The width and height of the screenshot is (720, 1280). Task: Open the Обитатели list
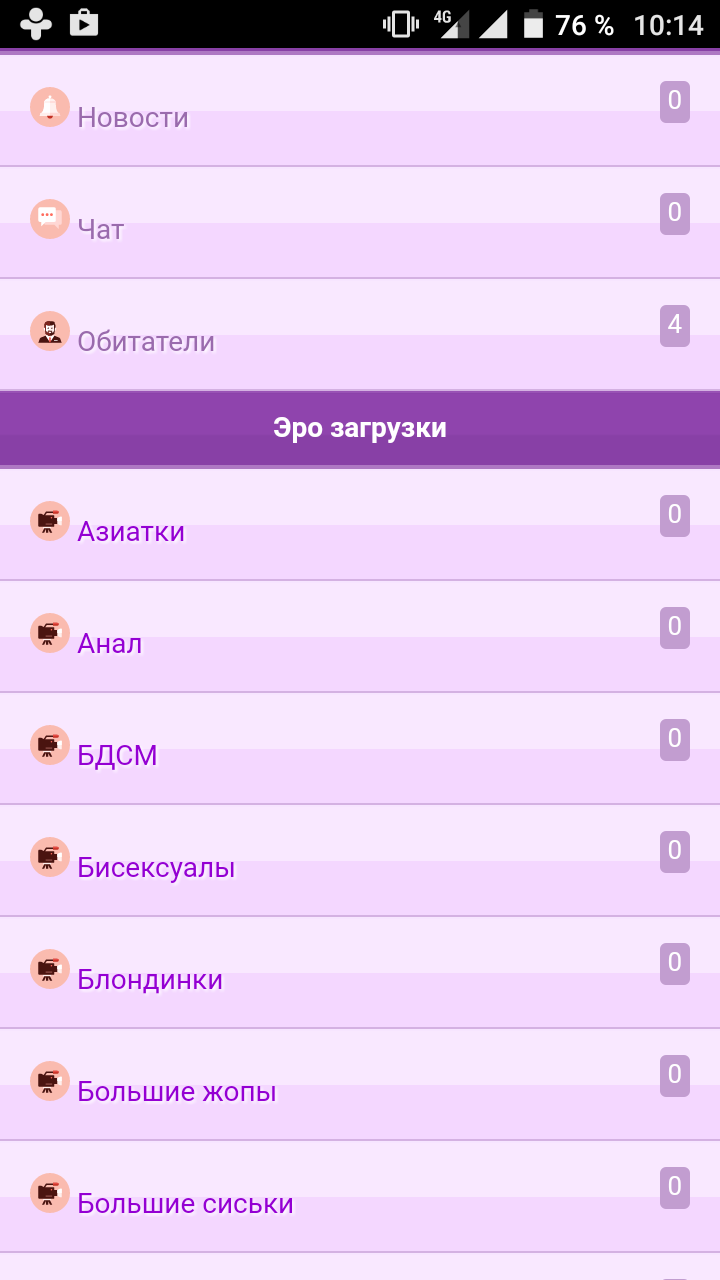click(146, 341)
